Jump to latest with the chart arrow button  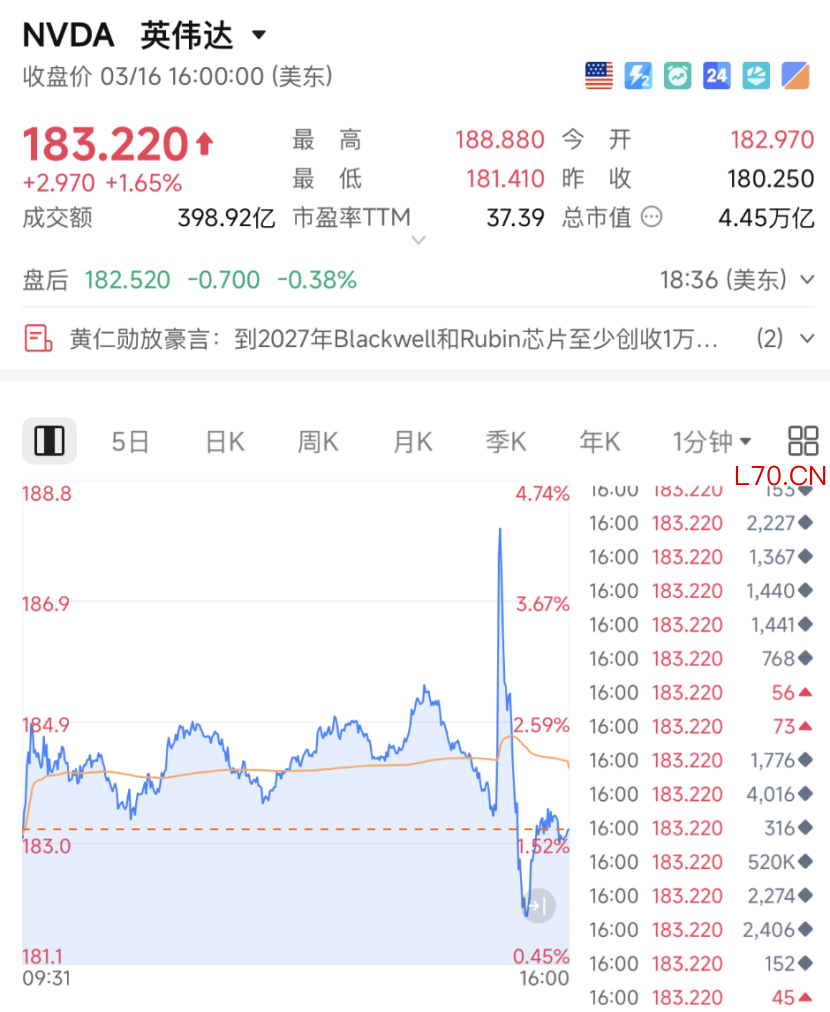(x=538, y=906)
